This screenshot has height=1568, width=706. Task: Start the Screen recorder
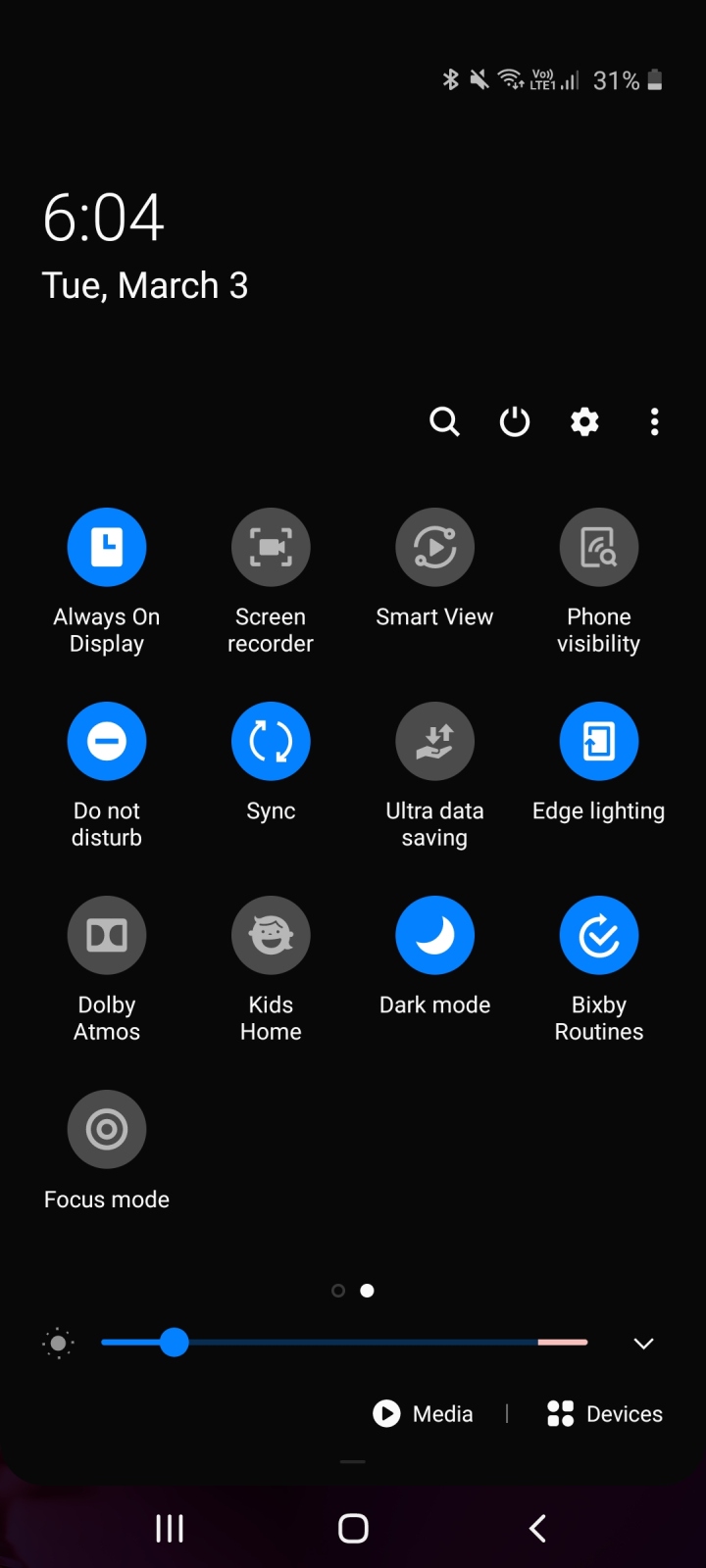tap(271, 547)
